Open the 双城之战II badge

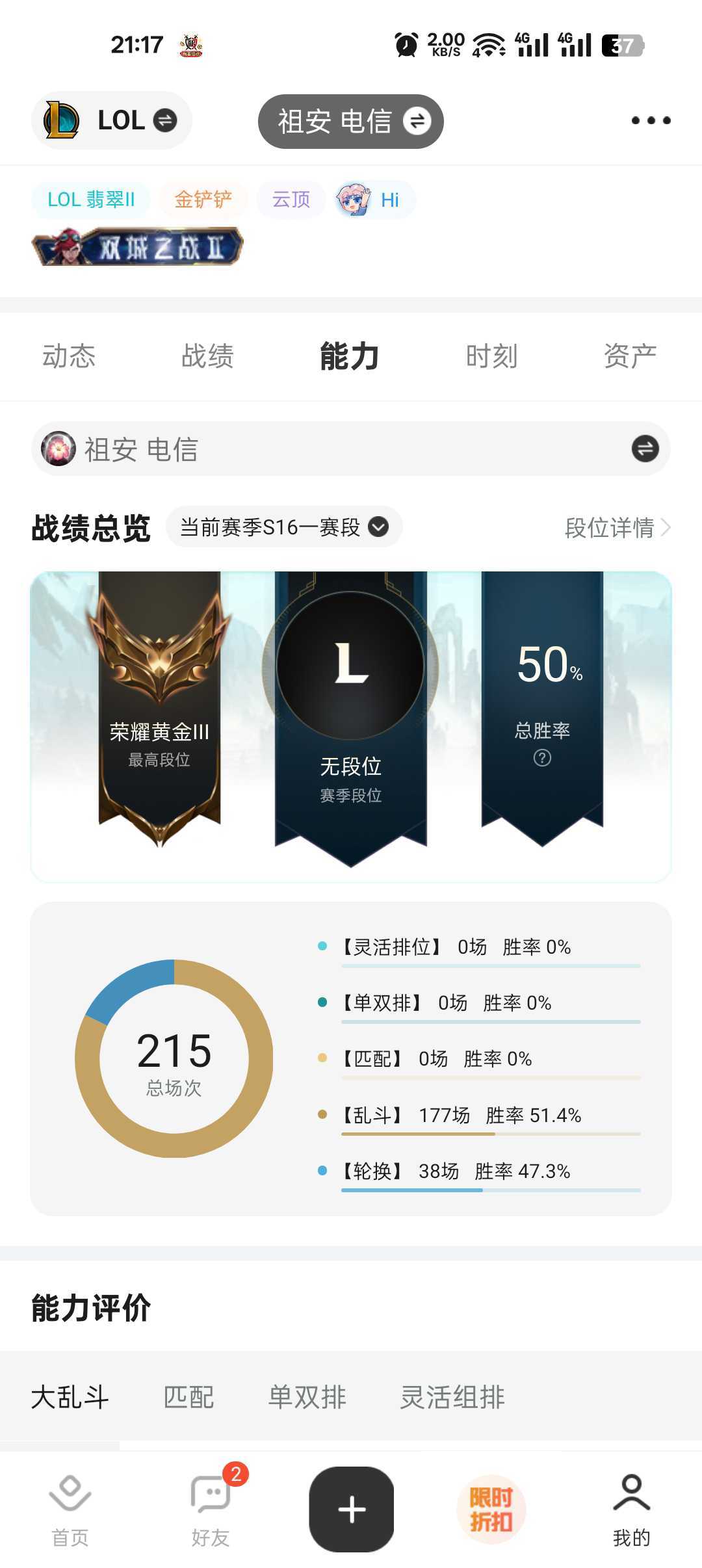tap(137, 247)
